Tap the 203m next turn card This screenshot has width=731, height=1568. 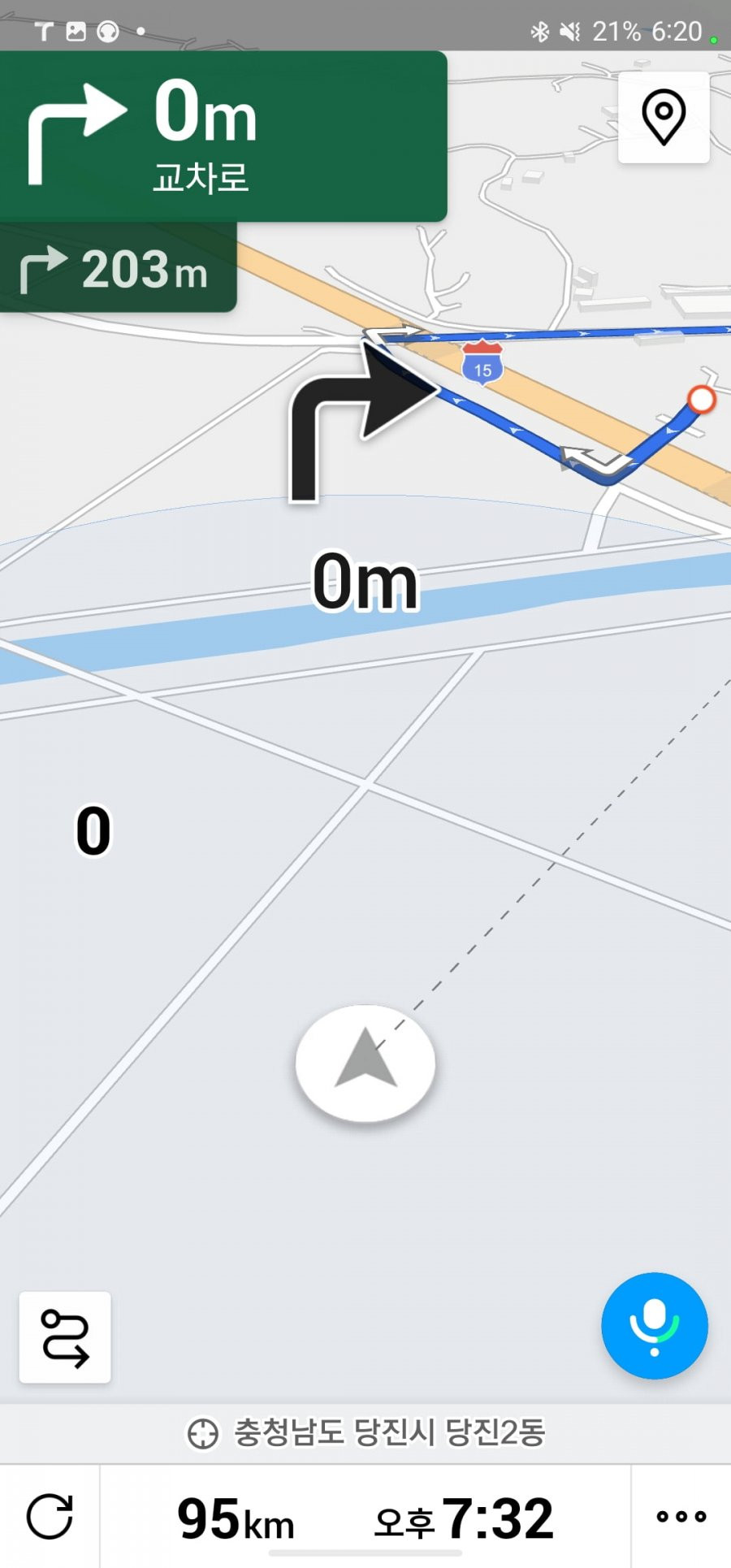click(118, 269)
